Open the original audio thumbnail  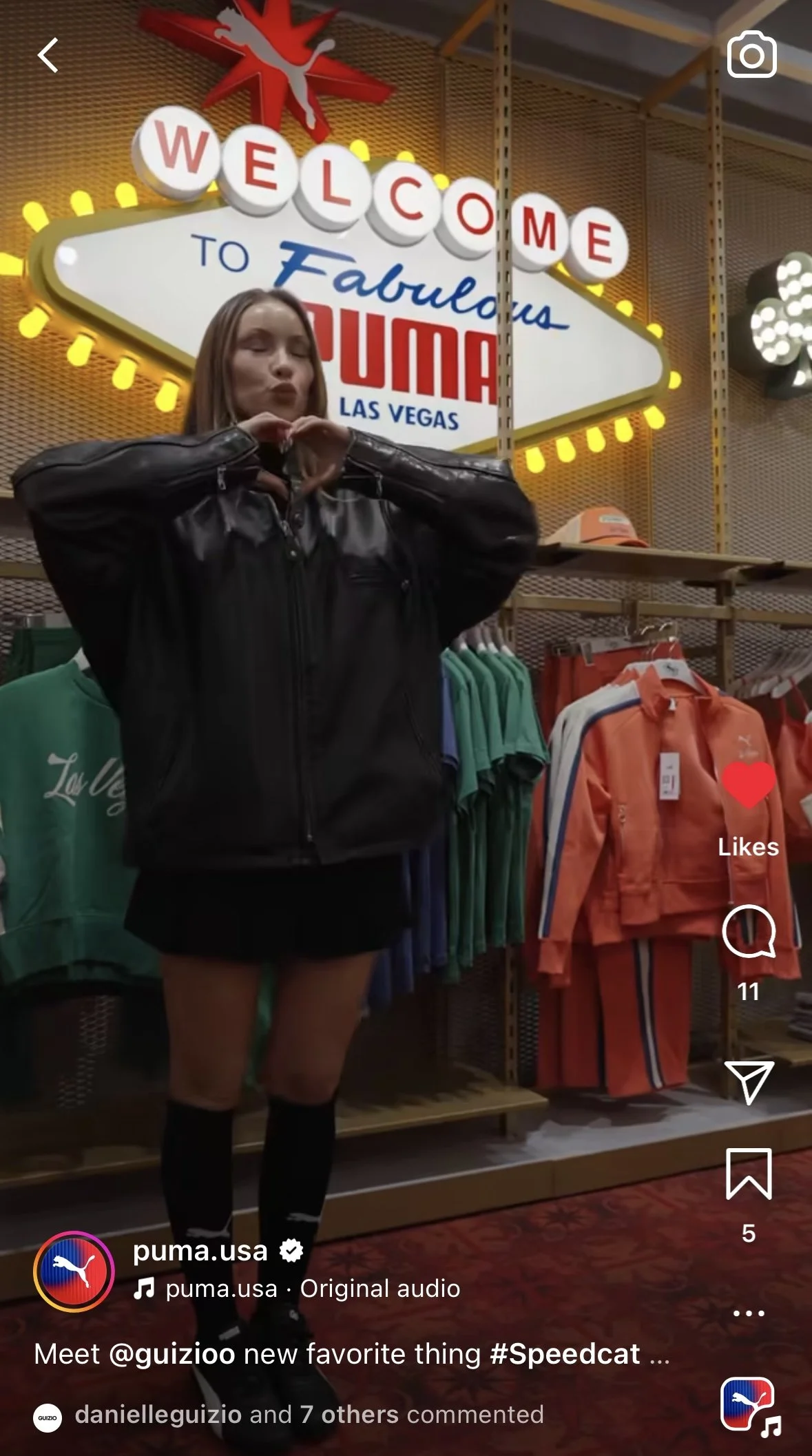pyautogui.click(x=748, y=1404)
